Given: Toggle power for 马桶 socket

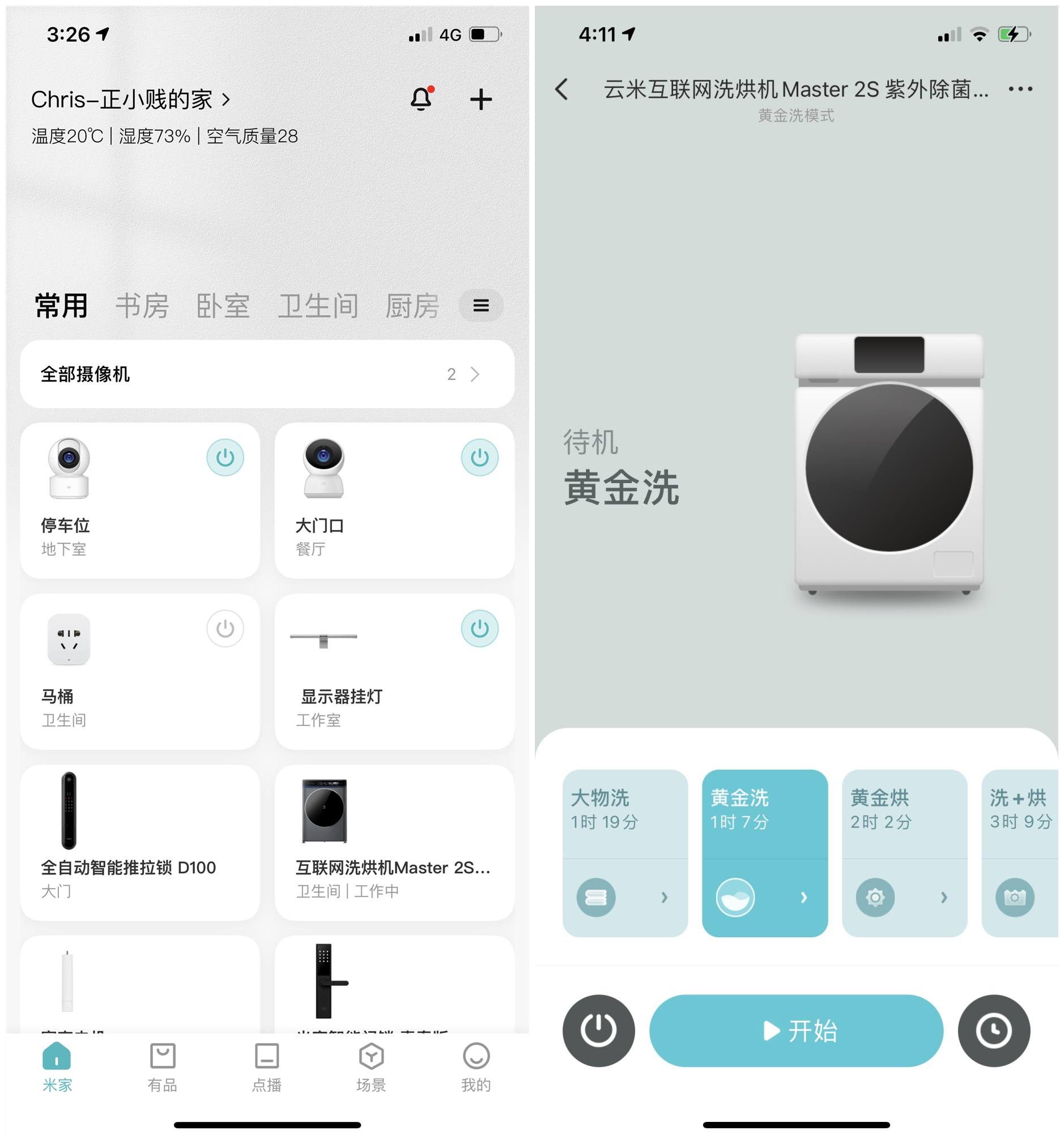Looking at the screenshot, I should (x=225, y=629).
